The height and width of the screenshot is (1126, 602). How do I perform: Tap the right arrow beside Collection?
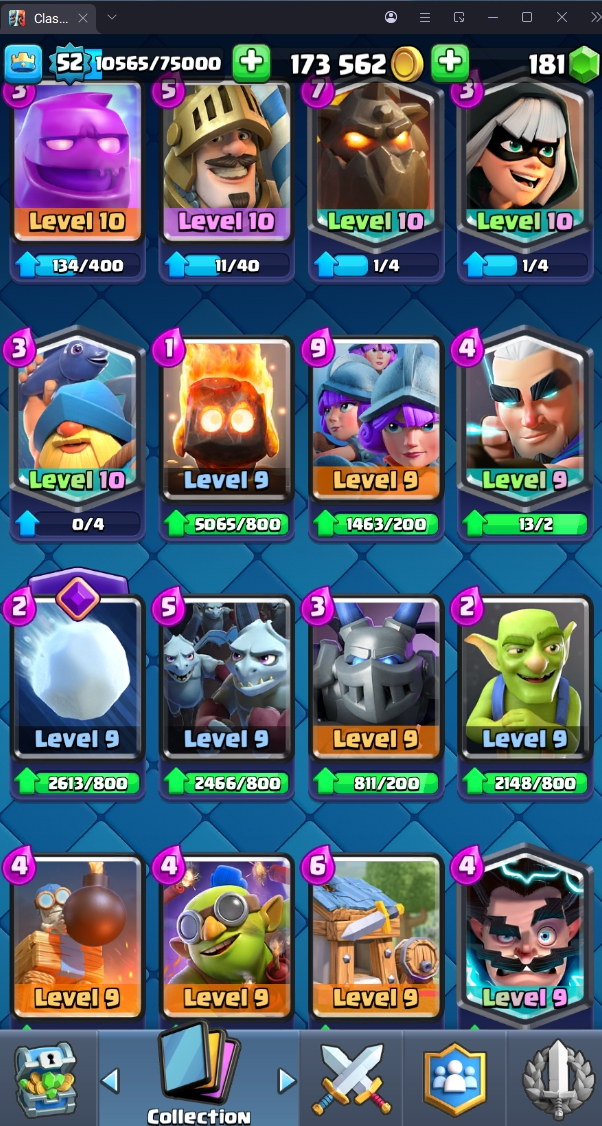click(x=287, y=1080)
